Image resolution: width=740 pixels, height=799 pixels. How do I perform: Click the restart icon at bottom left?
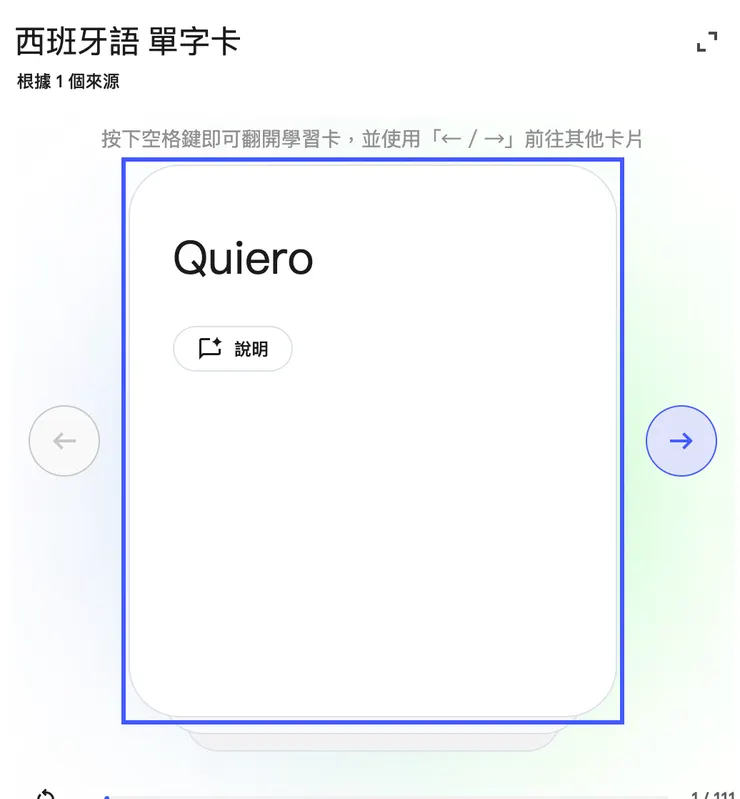pos(44,793)
